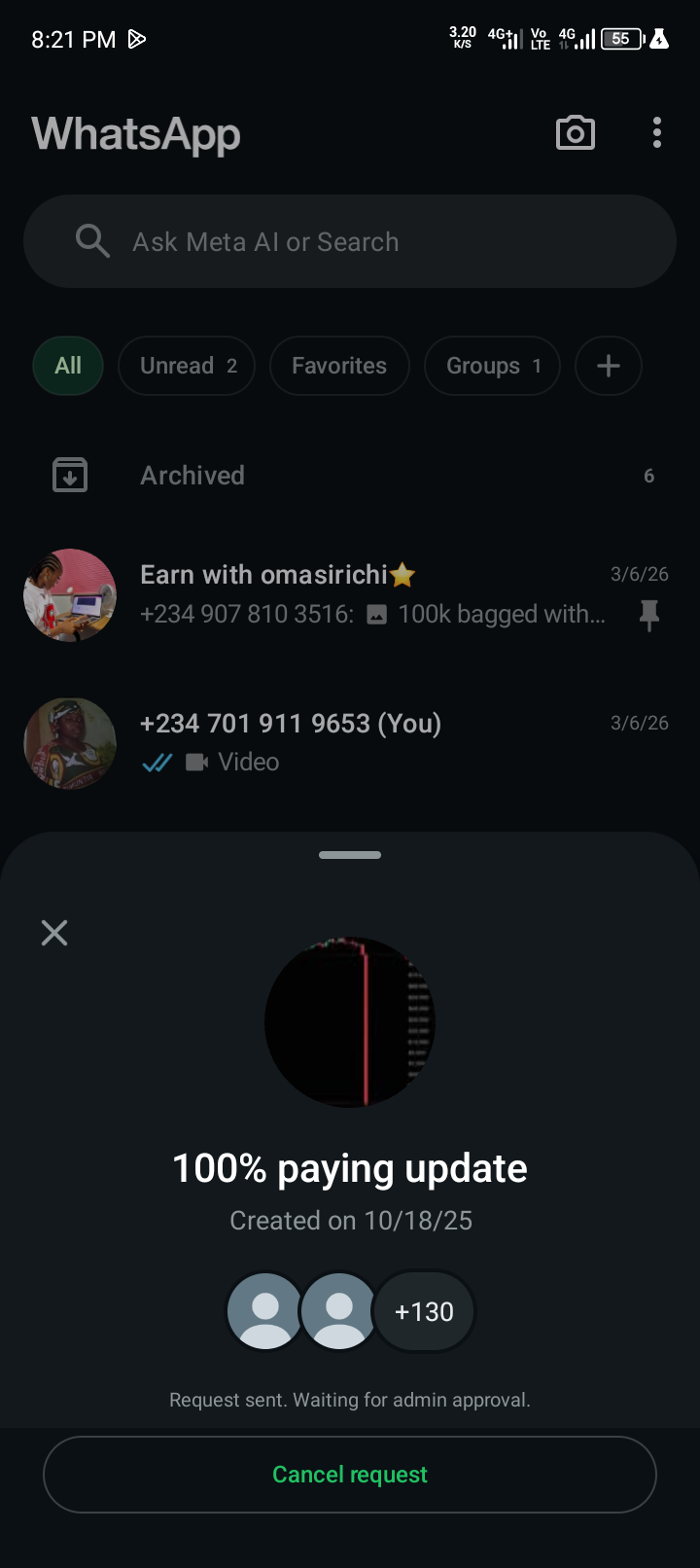This screenshot has height=1568, width=700.
Task: Select the All chats filter
Action: pyautogui.click(x=68, y=366)
